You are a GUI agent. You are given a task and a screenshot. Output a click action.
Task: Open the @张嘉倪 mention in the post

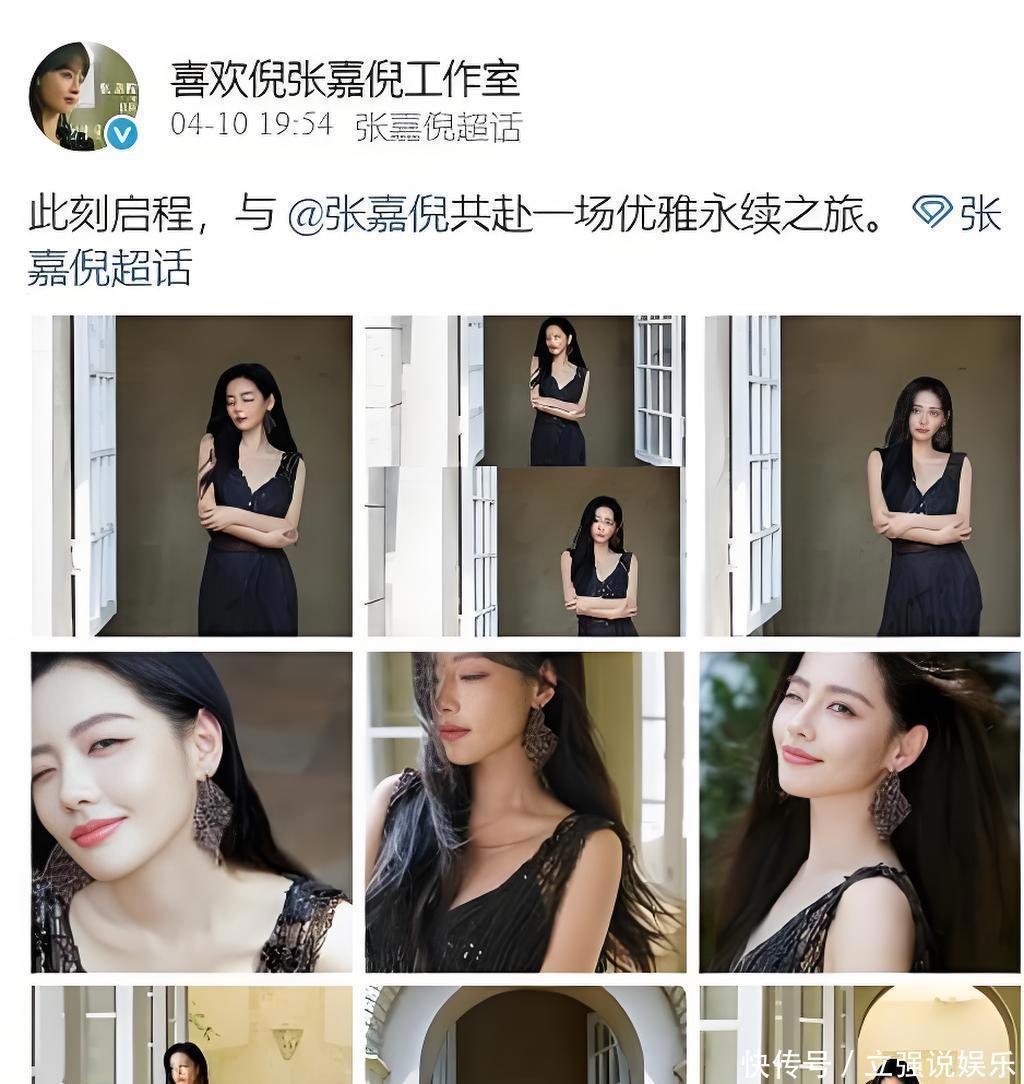[367, 214]
